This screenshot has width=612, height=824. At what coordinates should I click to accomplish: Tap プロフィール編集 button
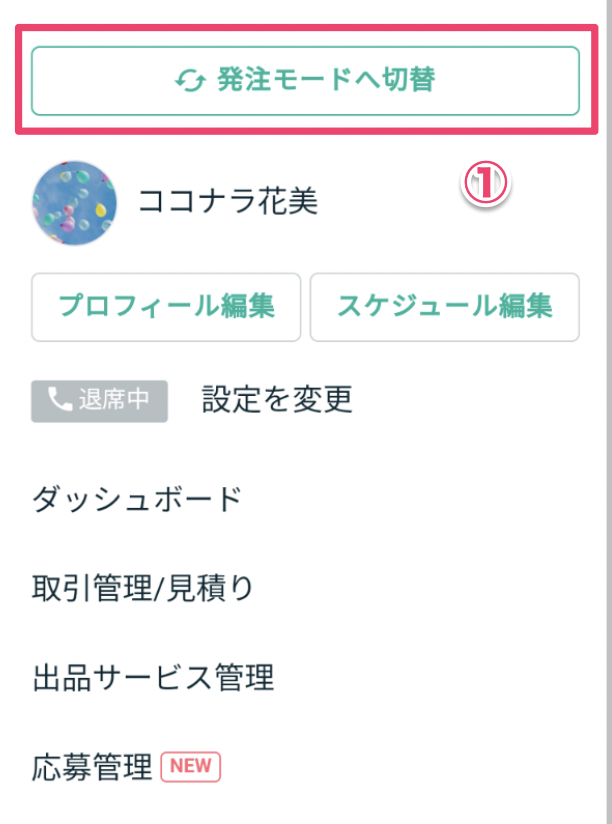pos(166,307)
